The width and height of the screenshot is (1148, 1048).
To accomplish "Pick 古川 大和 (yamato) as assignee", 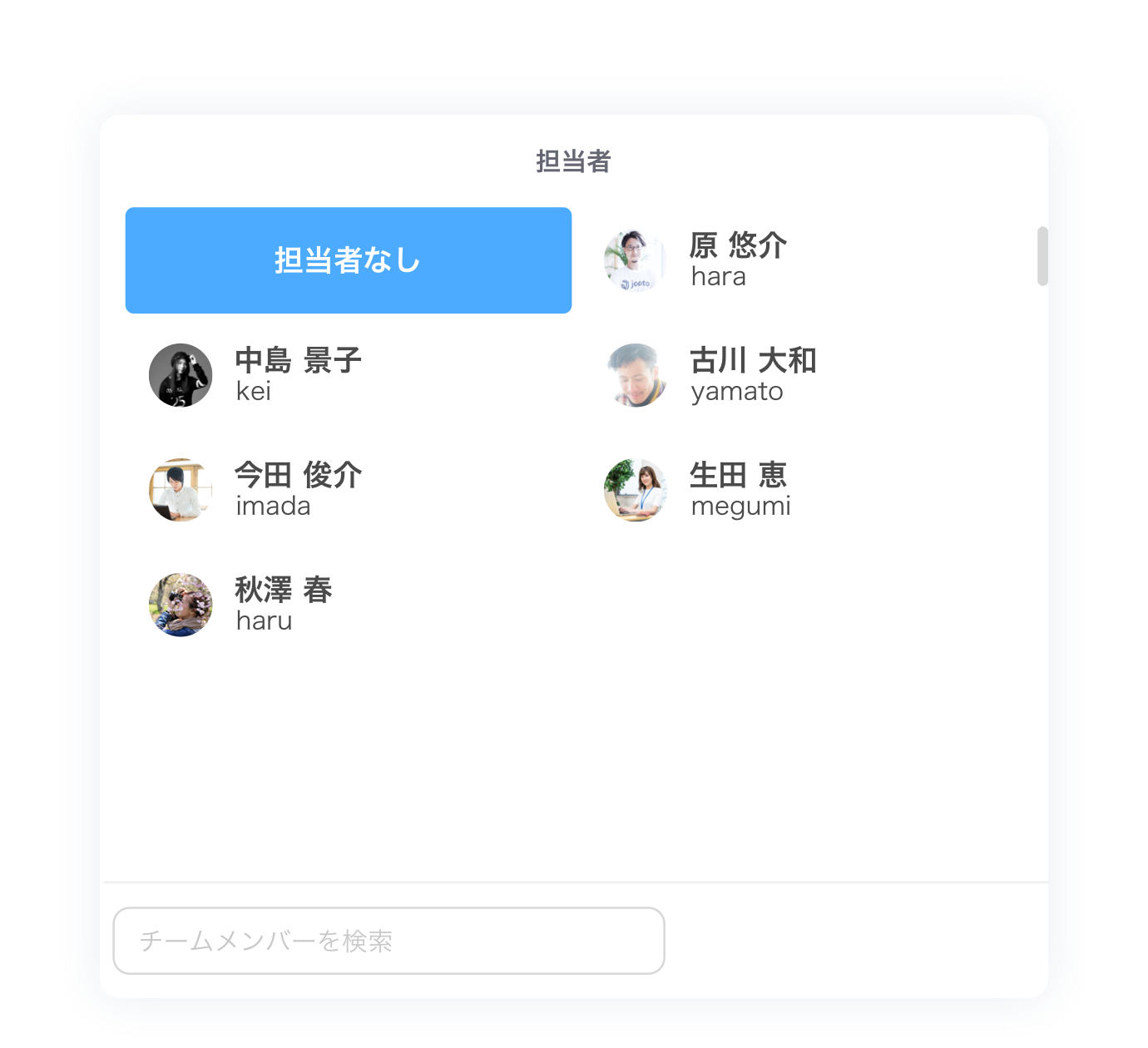I will (751, 375).
